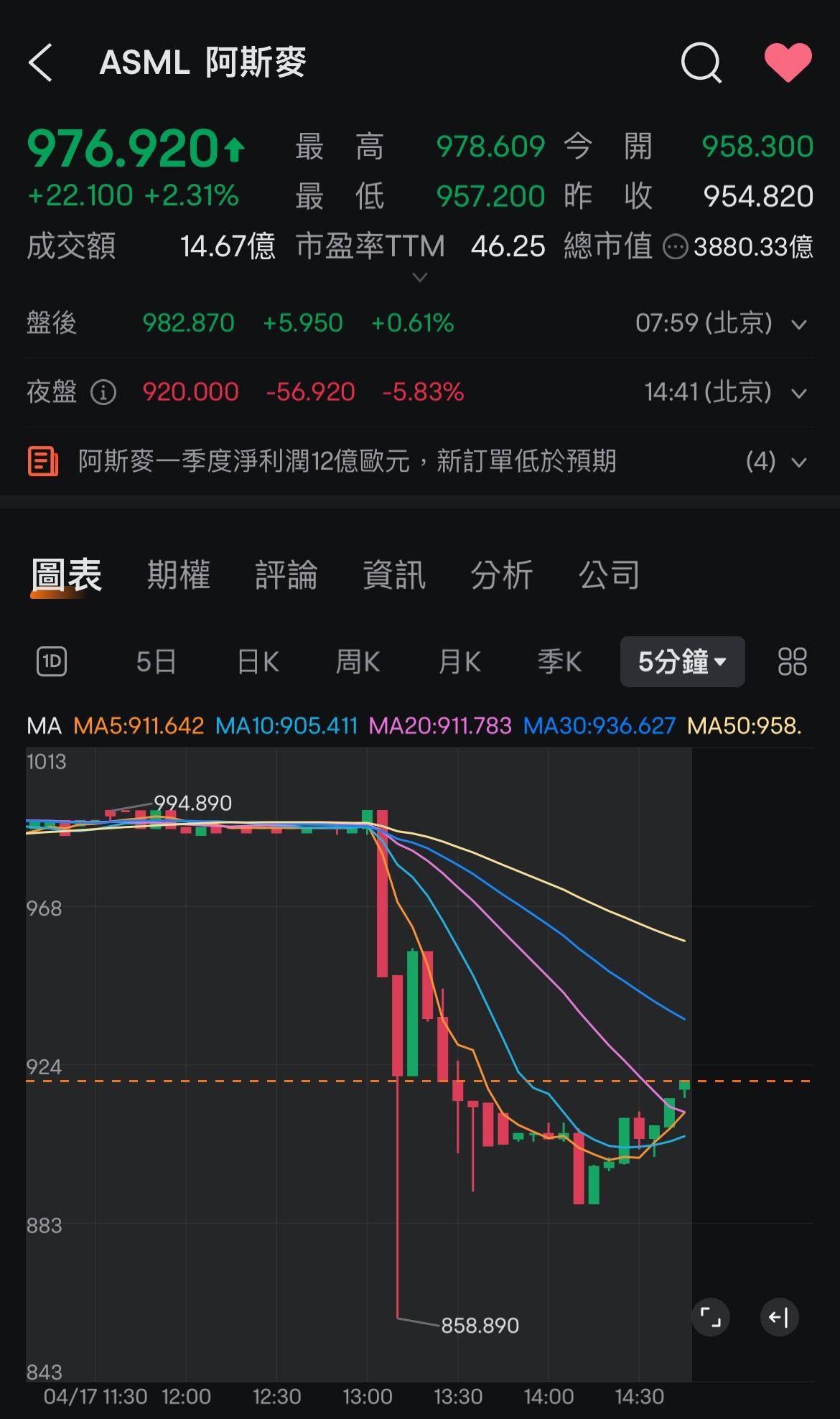Show market cap info icon
This screenshot has width=840, height=1419.
click(675, 247)
